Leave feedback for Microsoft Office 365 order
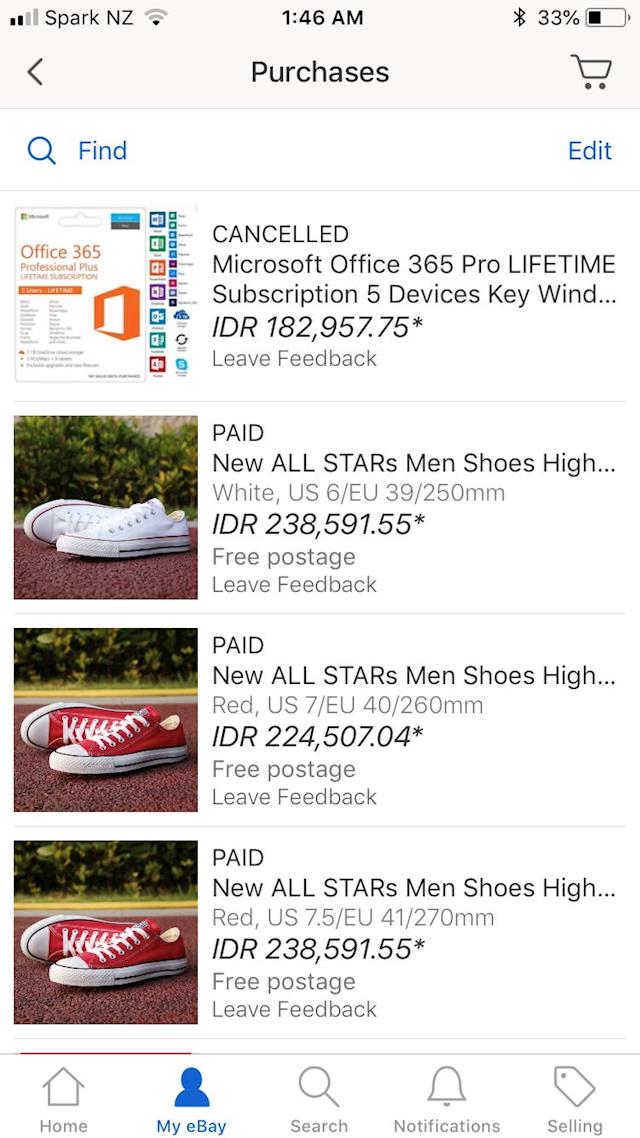The width and height of the screenshot is (640, 1138). pos(294,359)
